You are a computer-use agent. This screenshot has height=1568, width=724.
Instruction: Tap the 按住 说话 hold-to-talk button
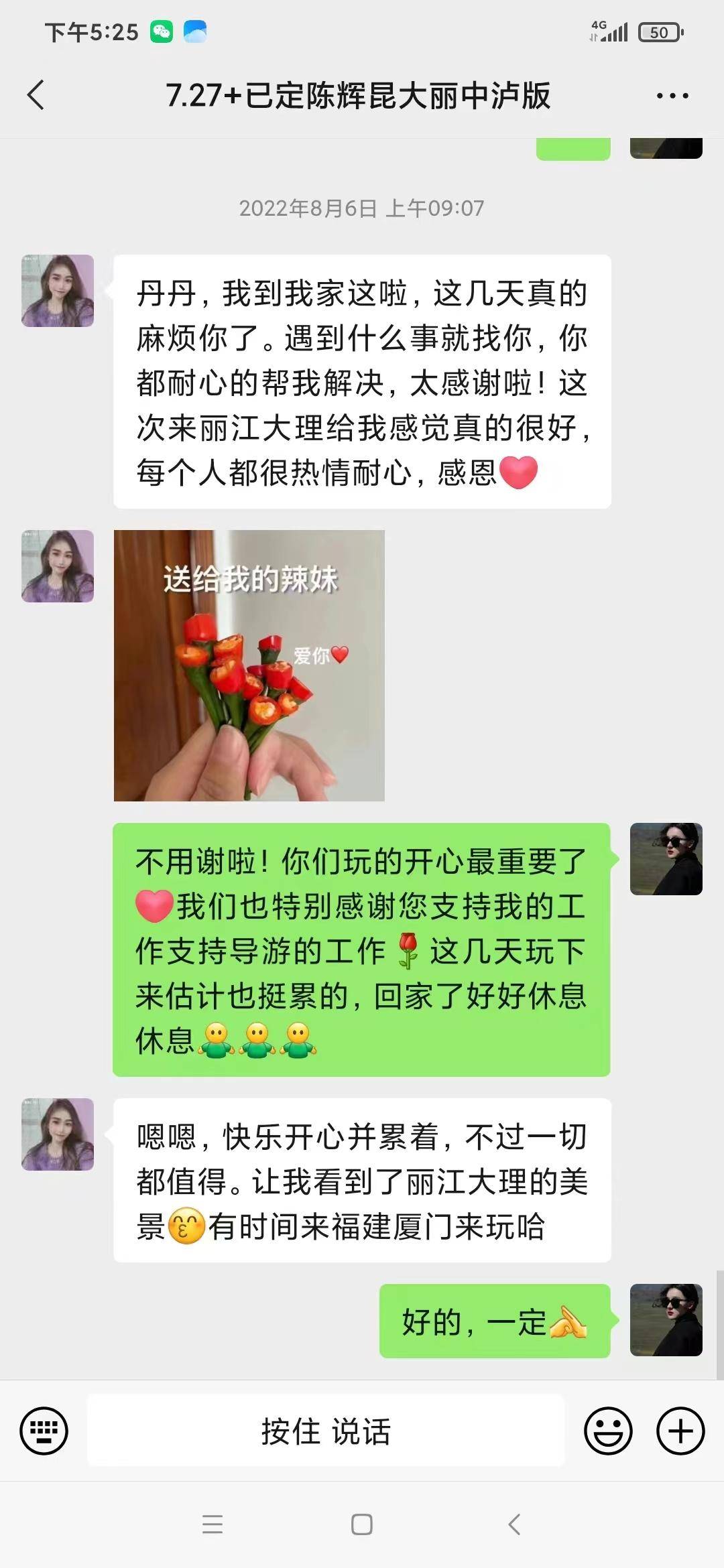326,1431
